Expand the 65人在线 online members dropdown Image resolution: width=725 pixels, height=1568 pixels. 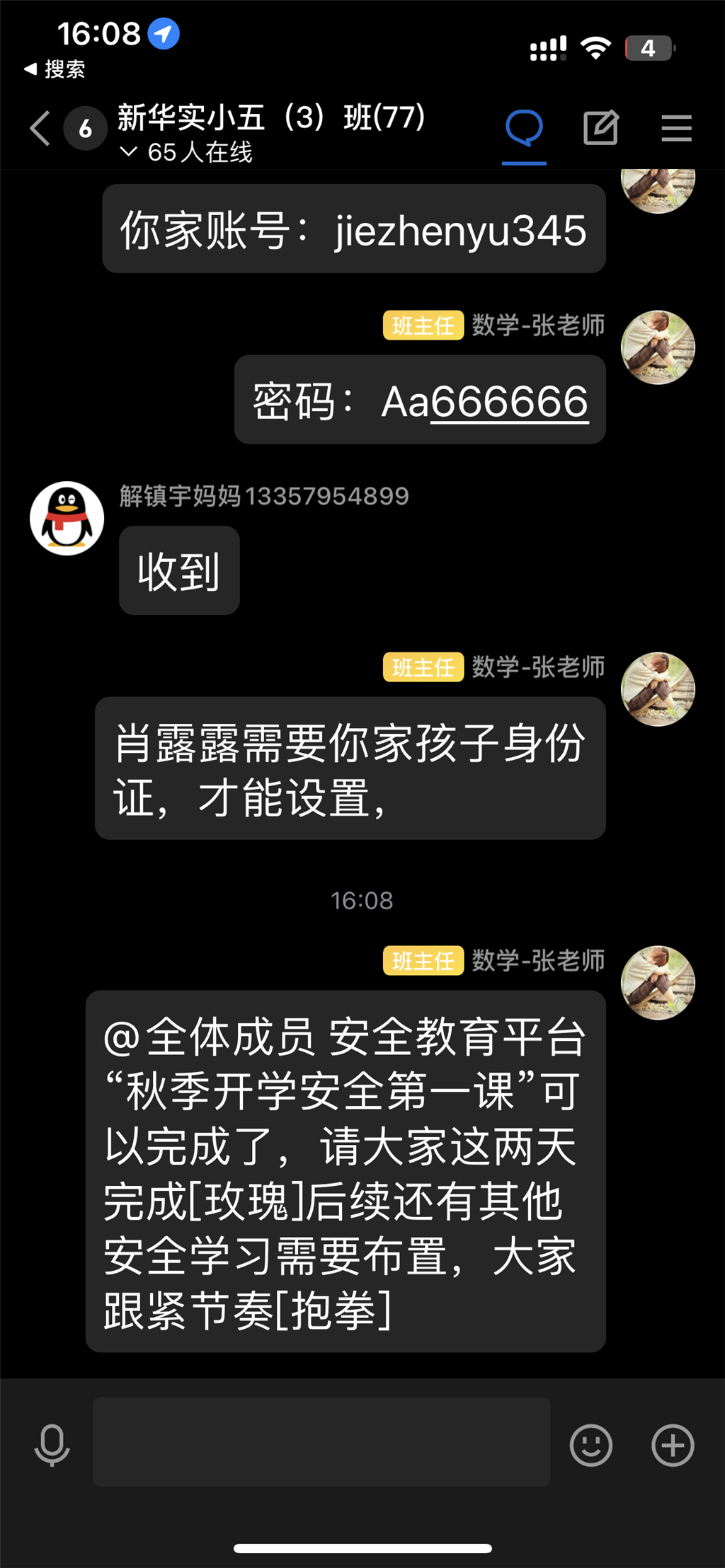pyautogui.click(x=188, y=152)
